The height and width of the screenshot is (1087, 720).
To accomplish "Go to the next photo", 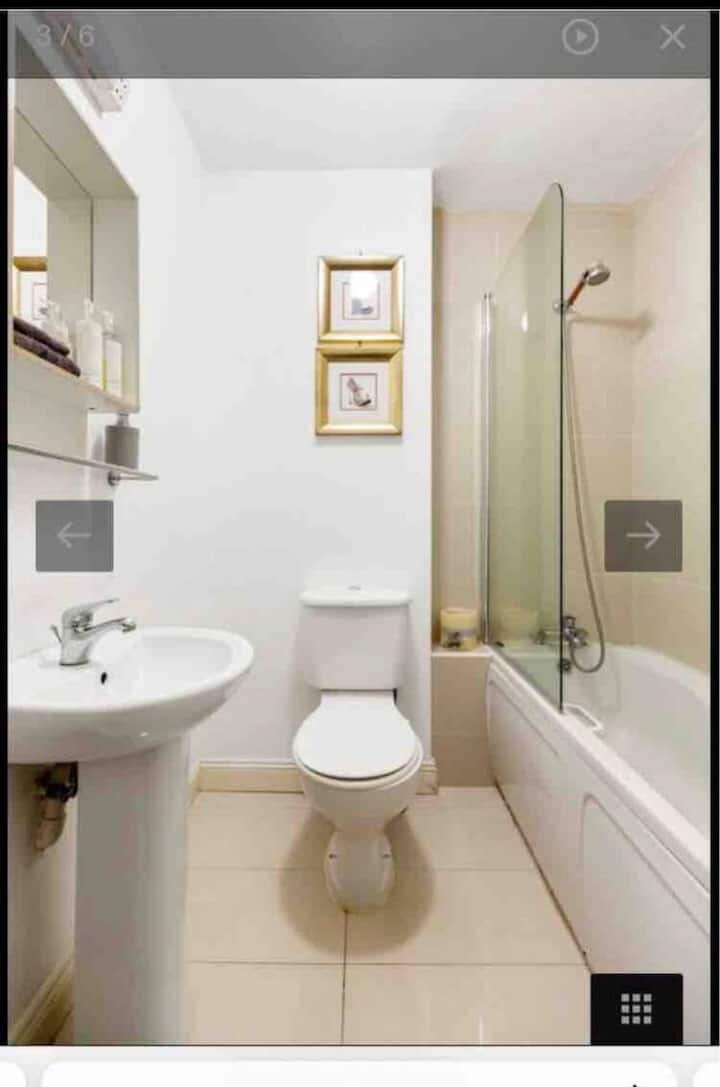I will click(x=643, y=536).
